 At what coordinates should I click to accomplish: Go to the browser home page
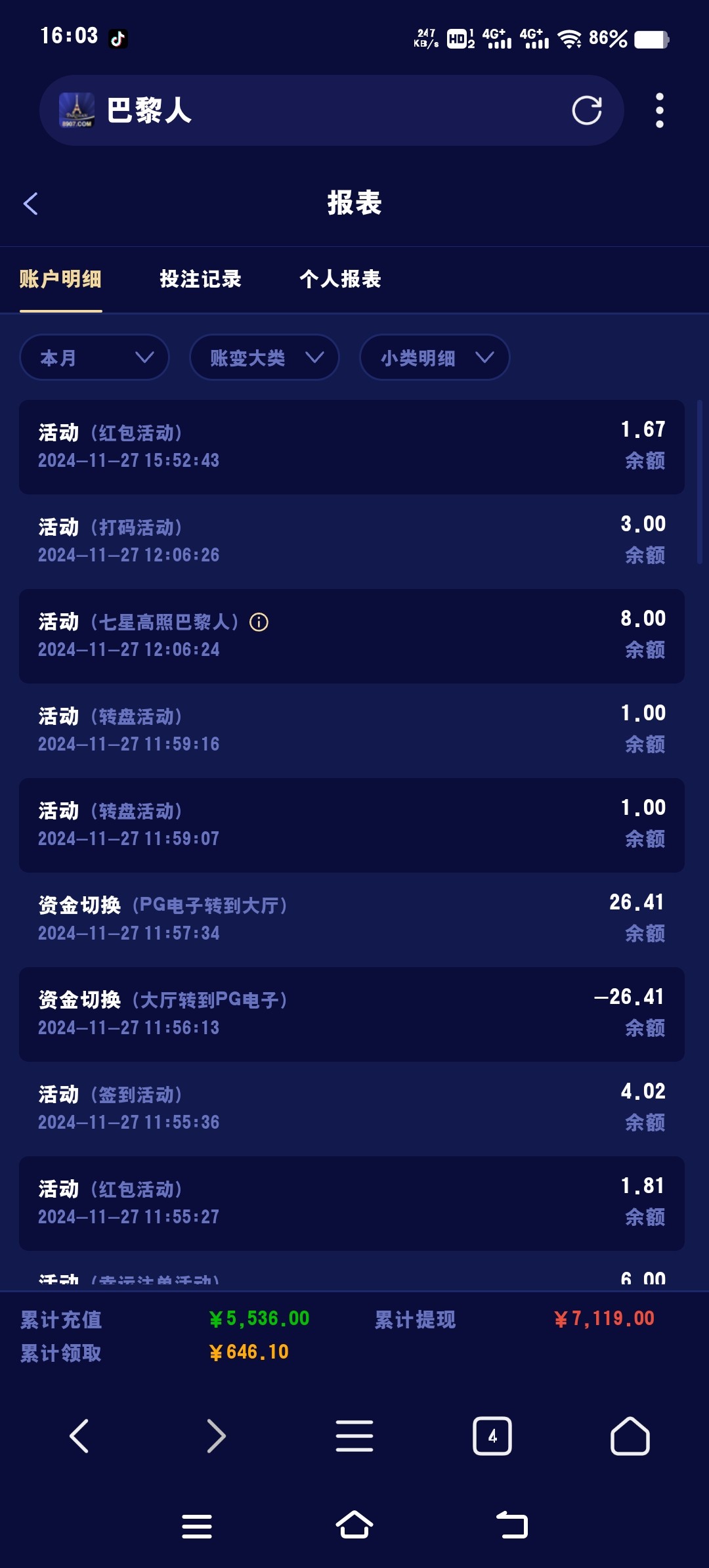click(x=630, y=1436)
